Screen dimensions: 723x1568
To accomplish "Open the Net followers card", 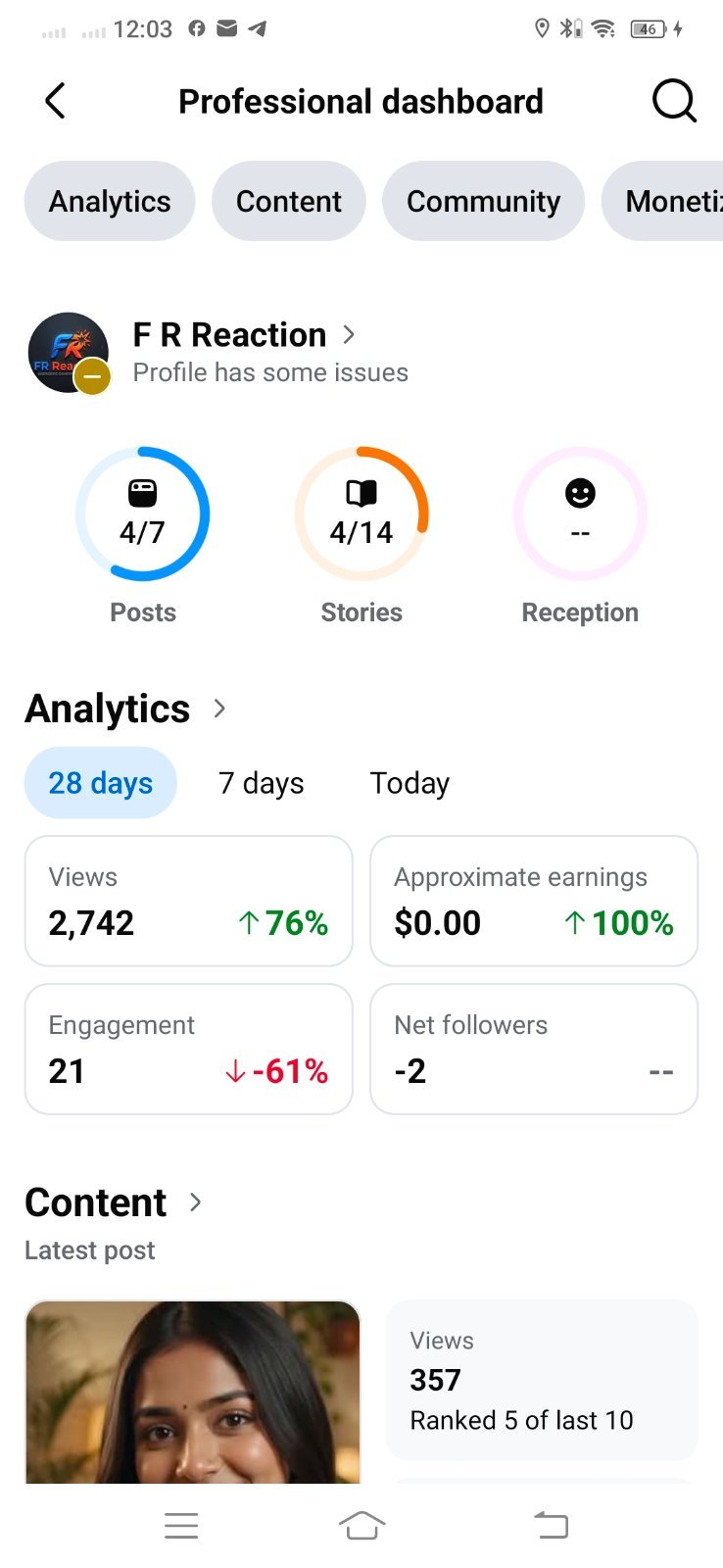I will (x=534, y=1049).
